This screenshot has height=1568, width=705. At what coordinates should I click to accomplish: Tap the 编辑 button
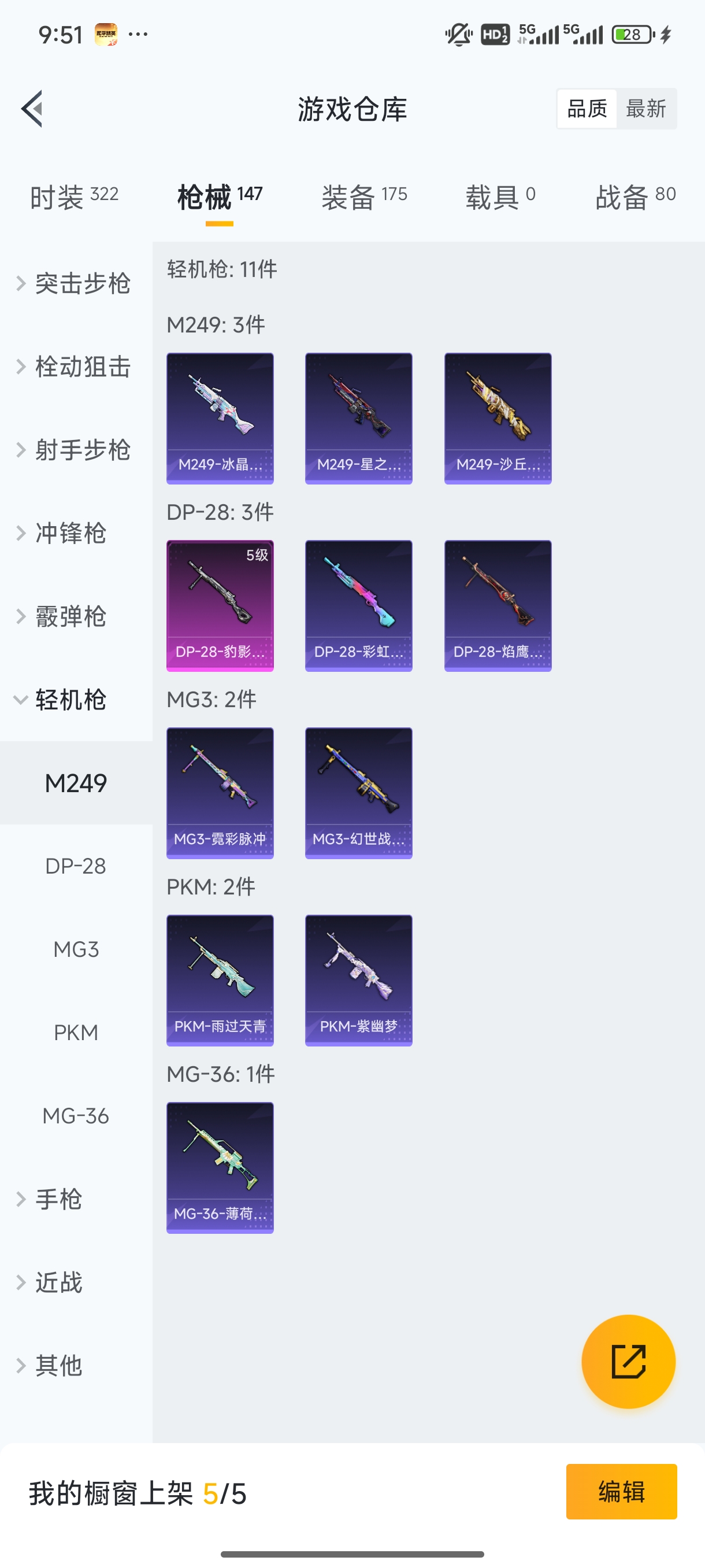(x=622, y=1493)
